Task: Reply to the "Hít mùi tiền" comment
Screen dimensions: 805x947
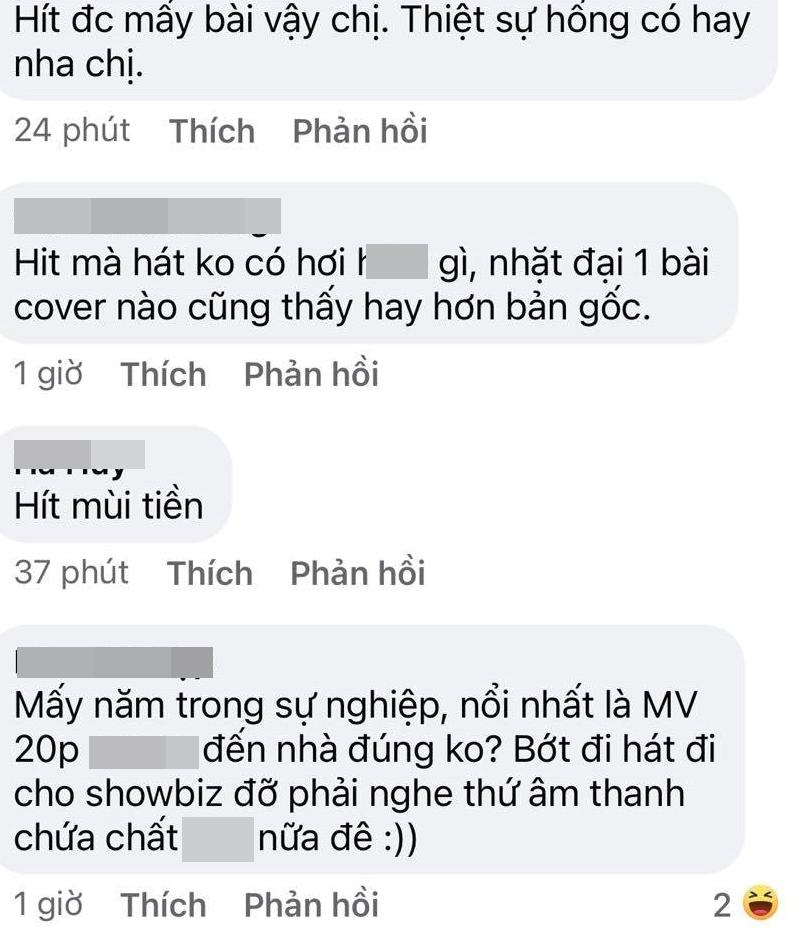Action: [357, 574]
